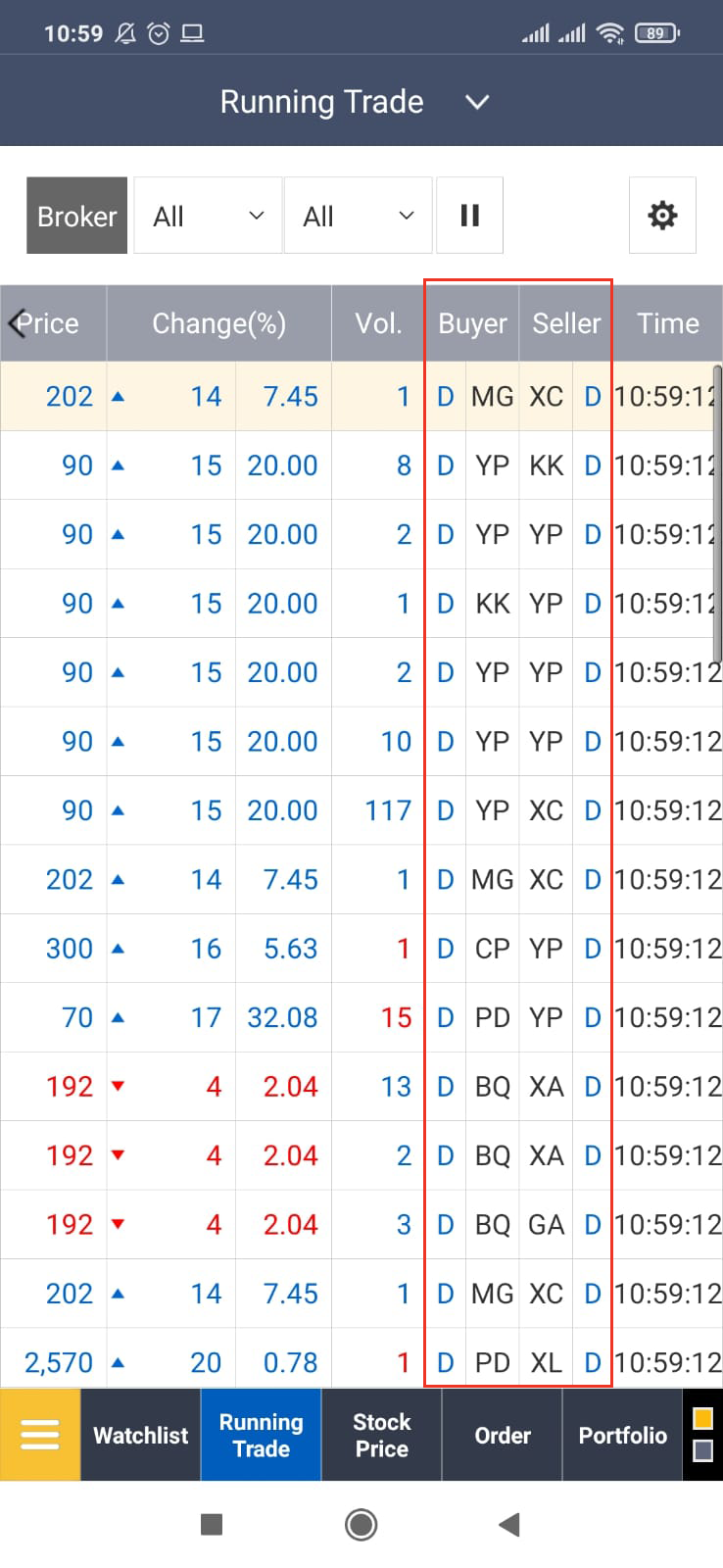Switch to the Watchlist tab

pos(140,1435)
